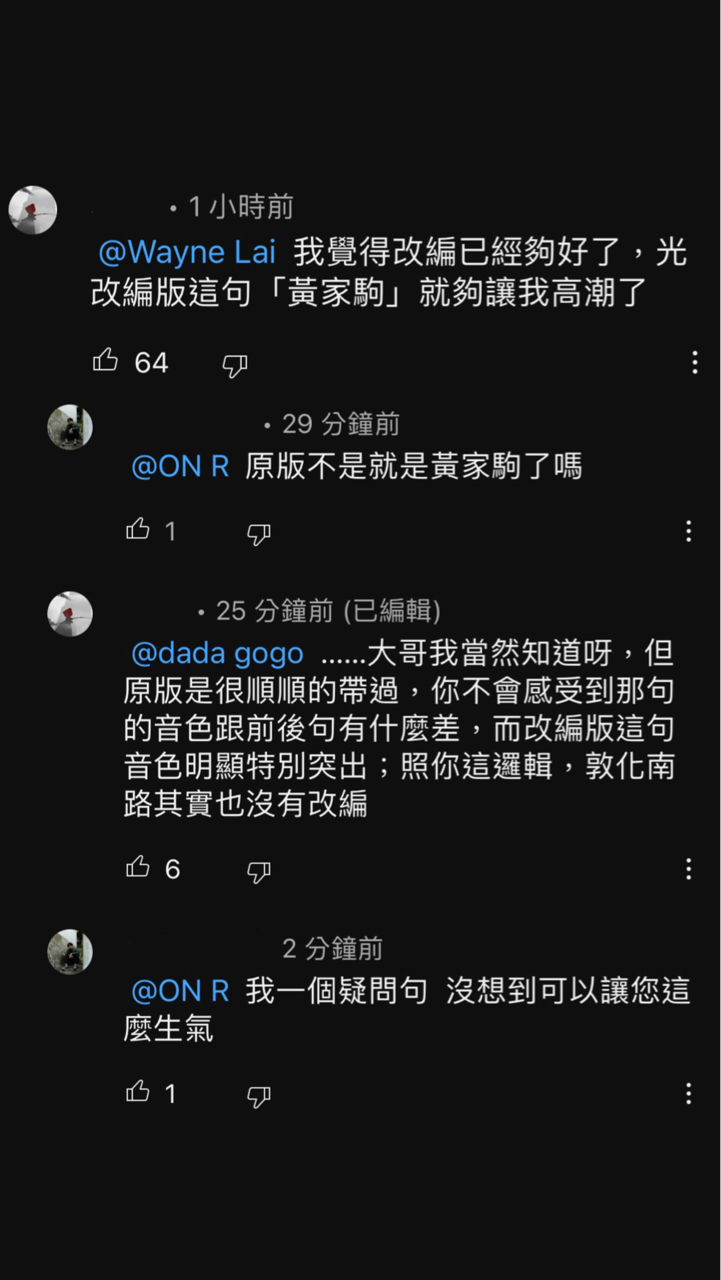Open options menu on the @dada gogo reply
The width and height of the screenshot is (721, 1280).
(x=688, y=868)
